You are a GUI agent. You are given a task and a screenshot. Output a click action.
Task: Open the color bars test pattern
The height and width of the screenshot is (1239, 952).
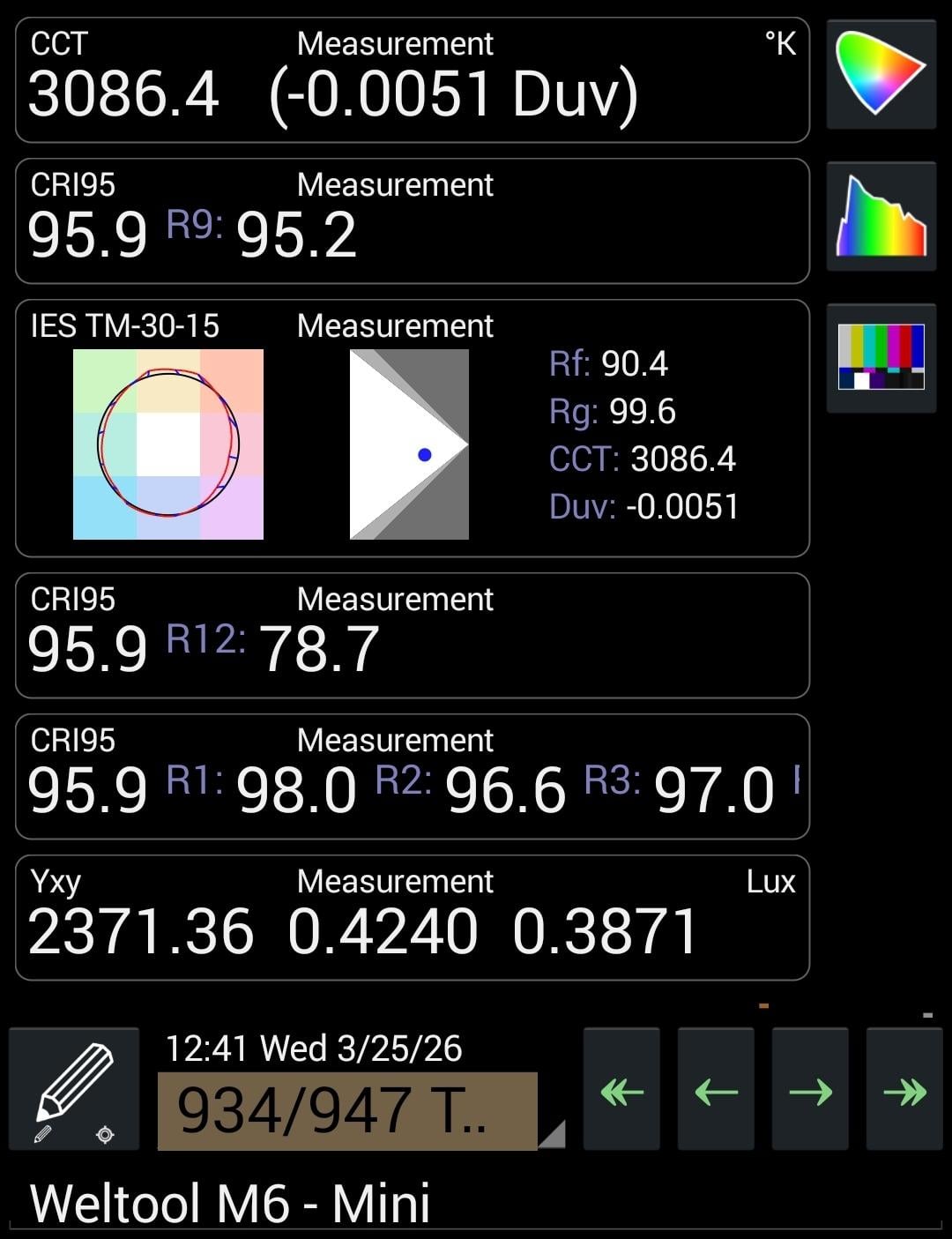[881, 357]
